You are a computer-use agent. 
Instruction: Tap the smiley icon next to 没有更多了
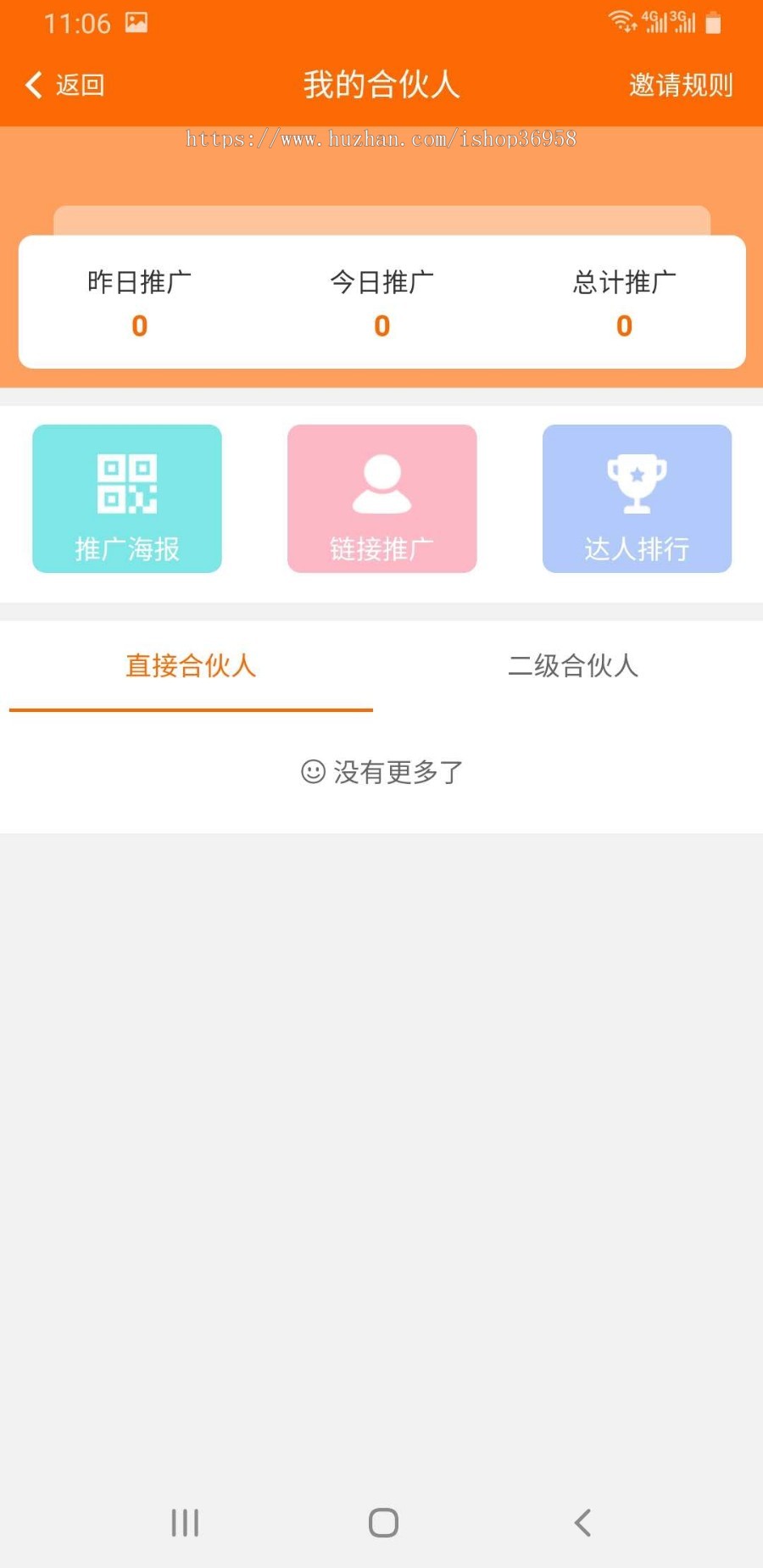click(x=313, y=771)
